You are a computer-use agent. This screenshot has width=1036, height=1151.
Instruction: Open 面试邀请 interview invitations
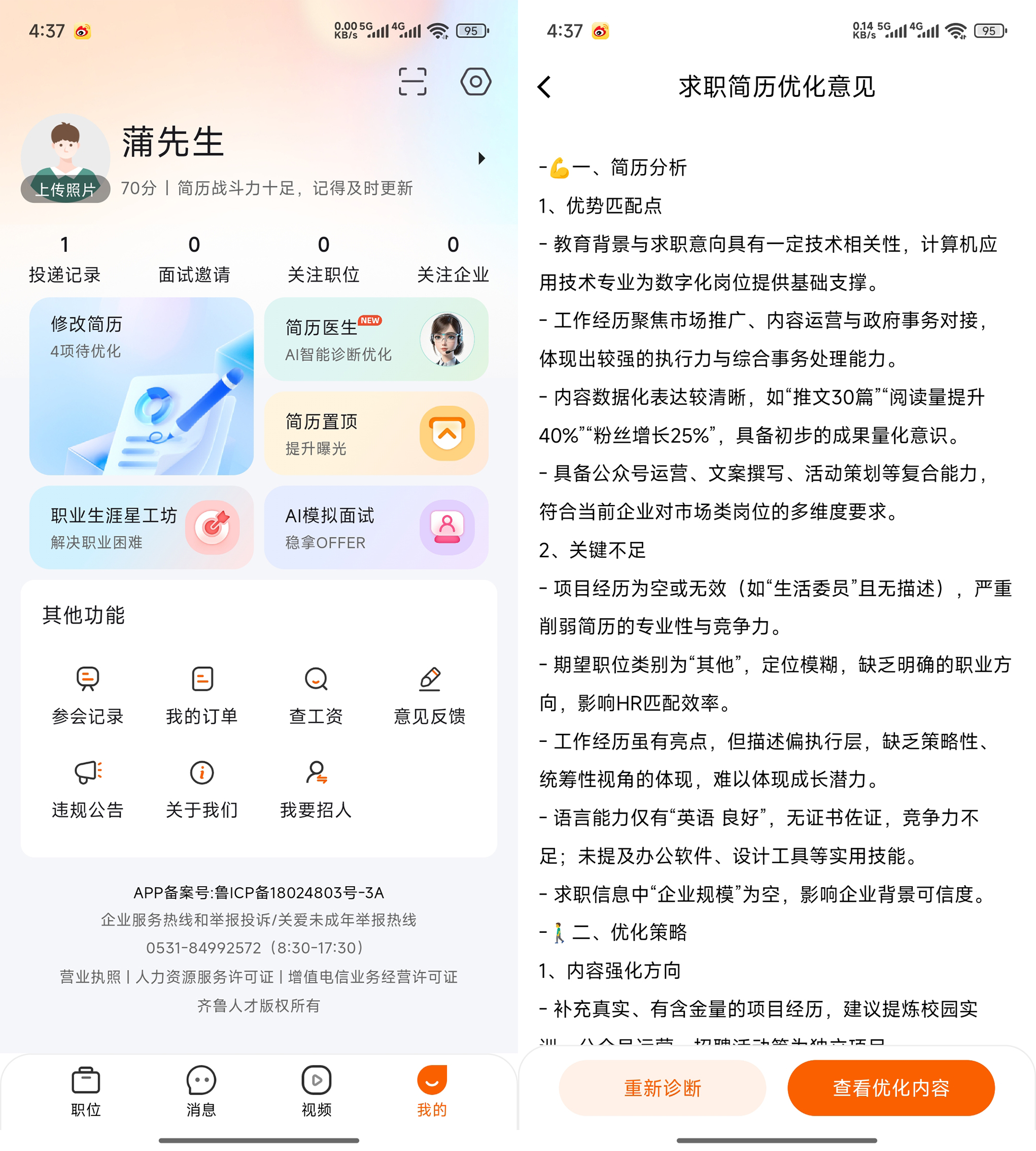tap(194, 259)
